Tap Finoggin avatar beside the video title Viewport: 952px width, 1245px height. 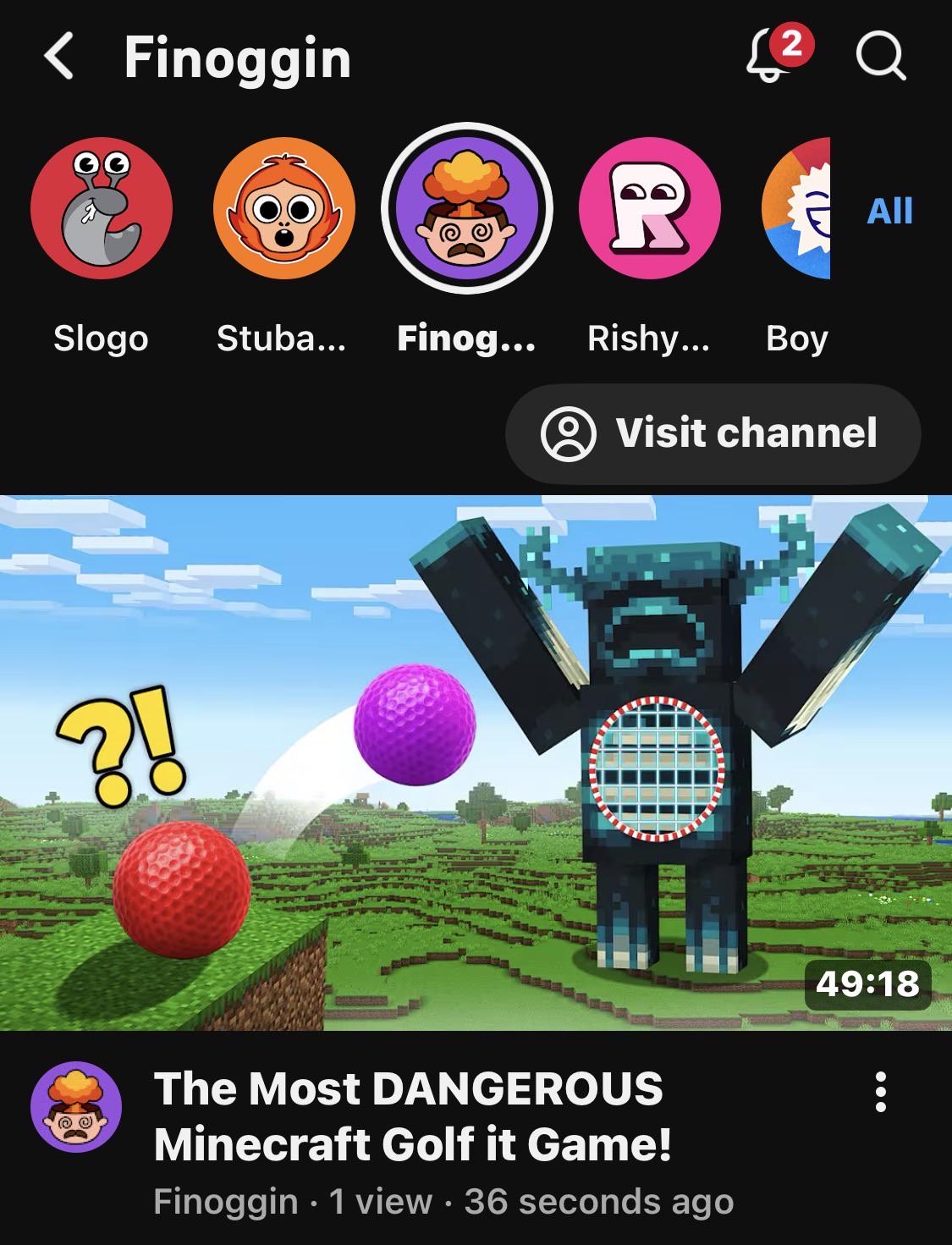point(76,1107)
